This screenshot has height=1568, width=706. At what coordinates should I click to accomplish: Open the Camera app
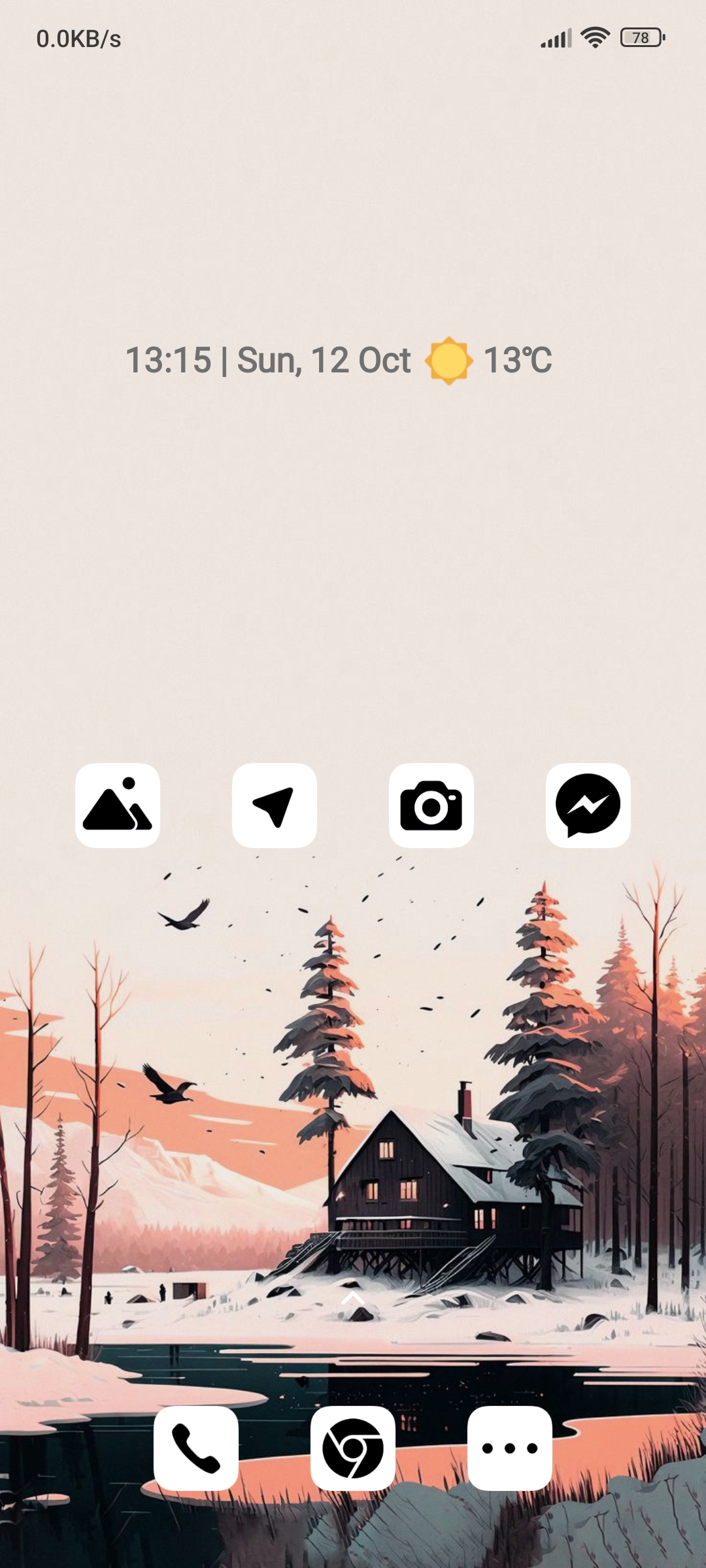431,805
